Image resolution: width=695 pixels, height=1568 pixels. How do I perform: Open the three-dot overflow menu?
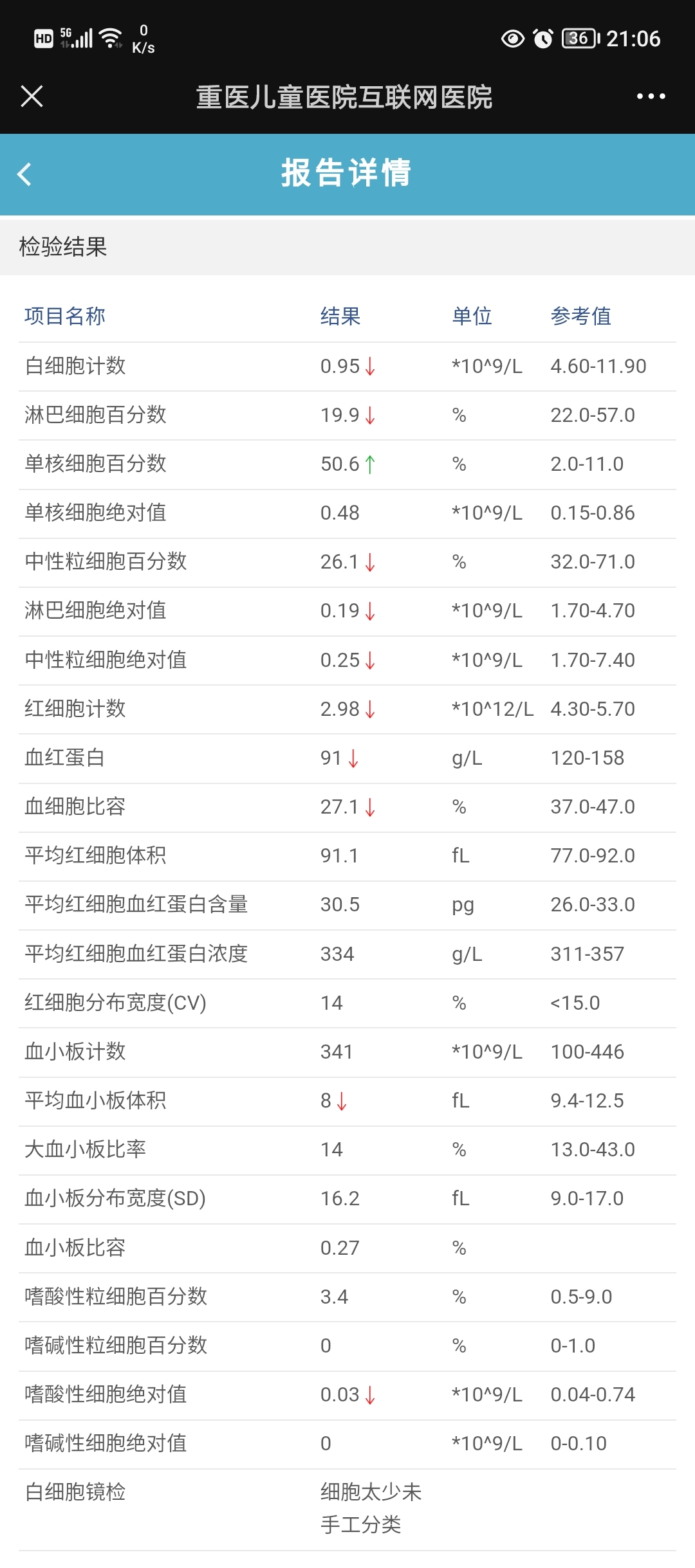[651, 96]
